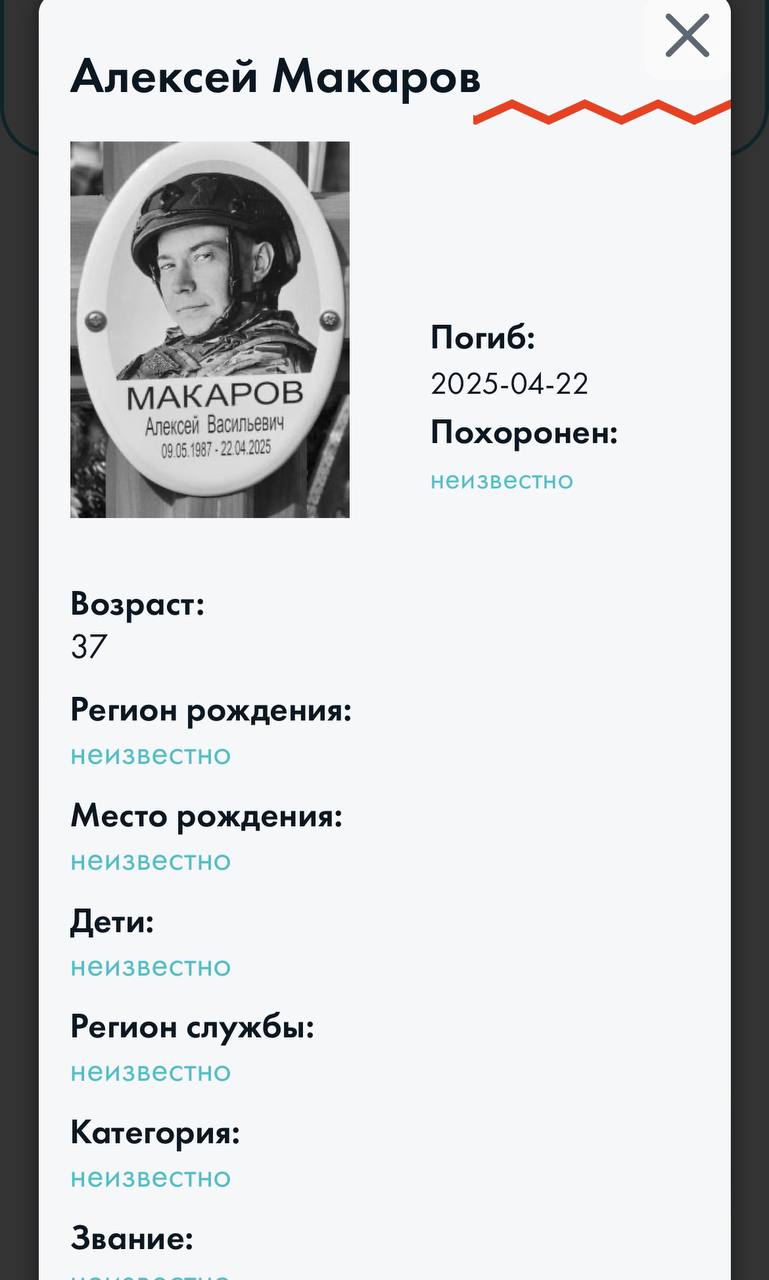Close the Алексей Макаров details dialog
This screenshot has height=1280, width=769.
tap(687, 37)
